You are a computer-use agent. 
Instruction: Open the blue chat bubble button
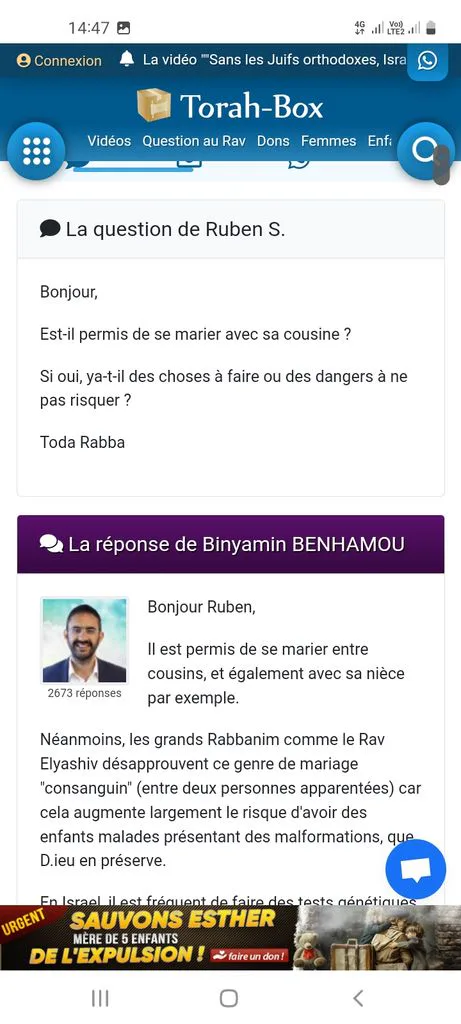coord(415,869)
